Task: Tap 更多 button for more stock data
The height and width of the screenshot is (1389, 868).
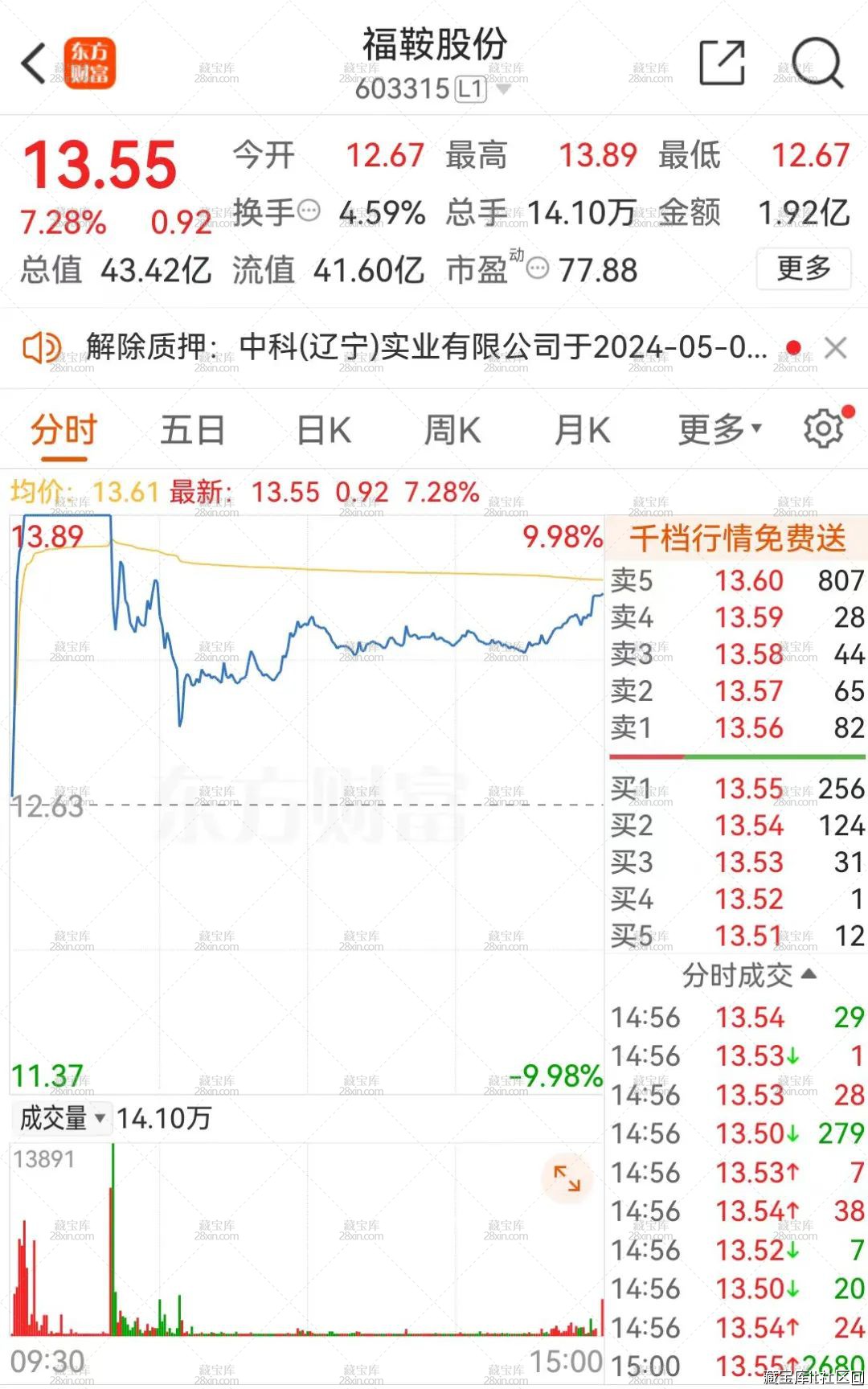Action: (803, 268)
